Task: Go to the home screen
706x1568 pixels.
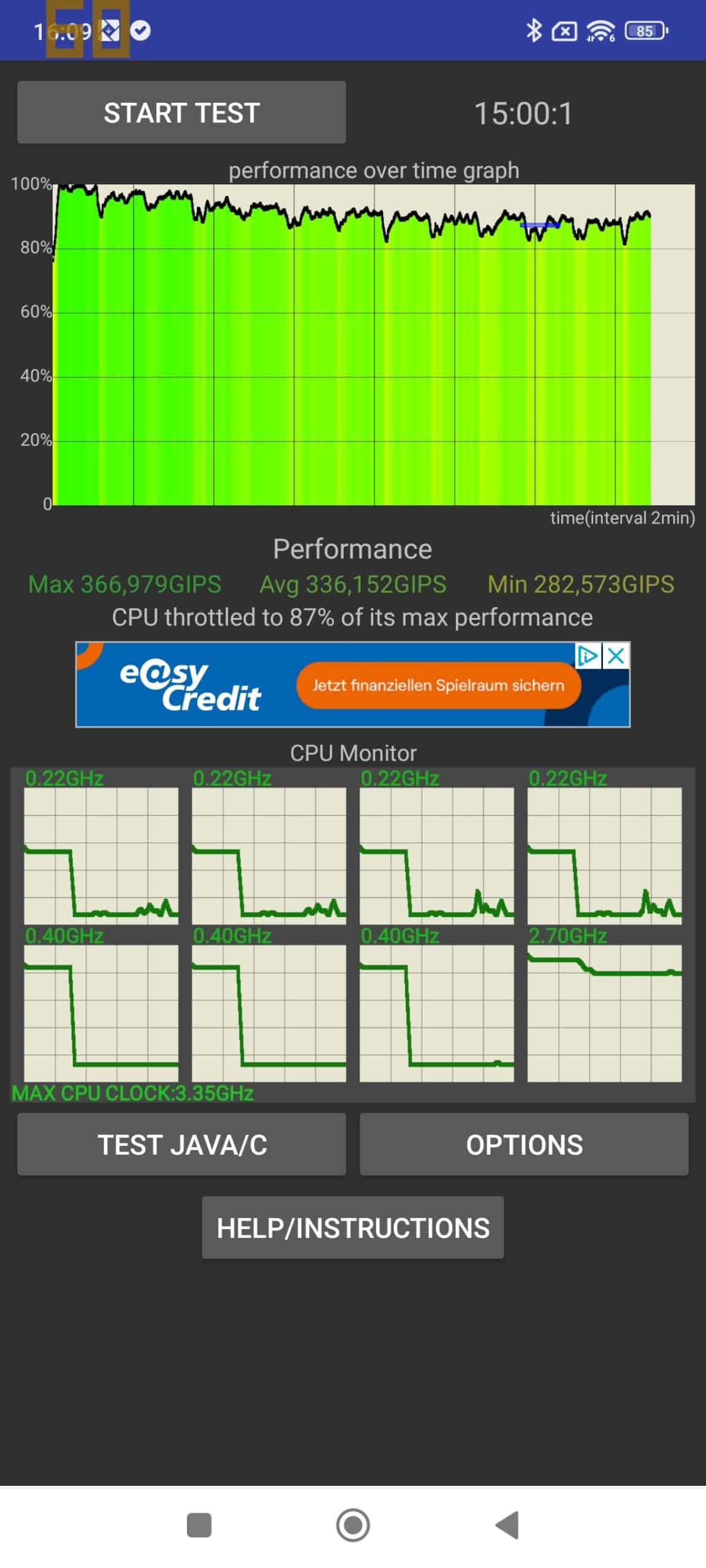Action: tap(353, 1525)
